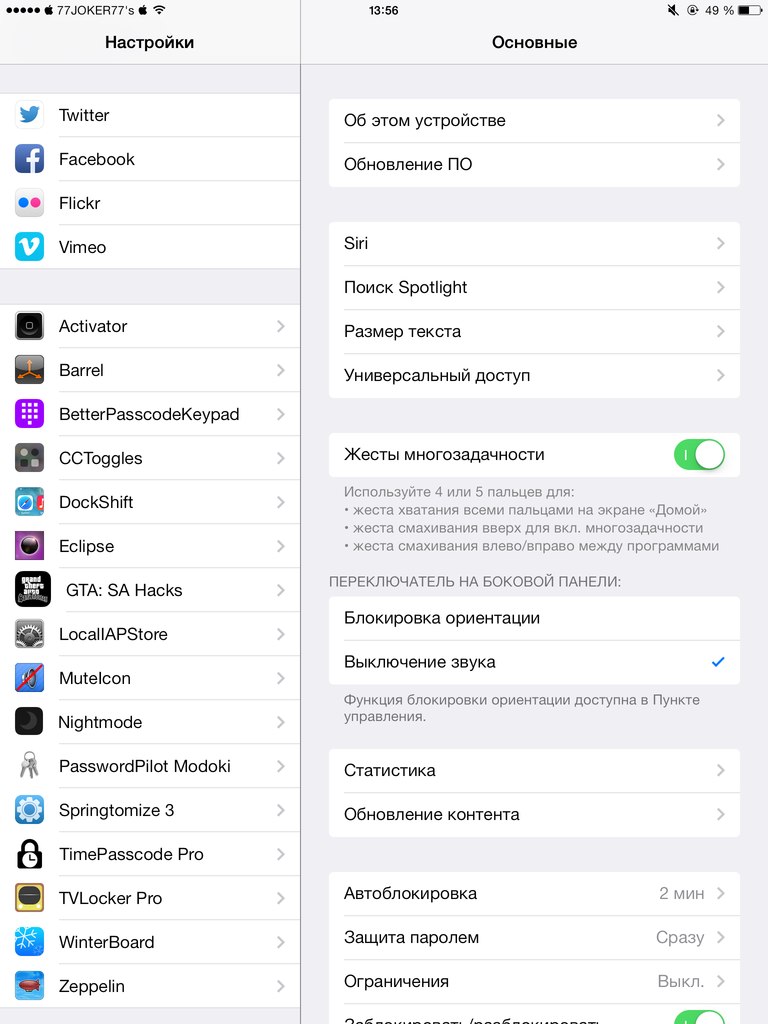Image resolution: width=768 pixels, height=1024 pixels.
Task: Open Siri settings
Action: pyautogui.click(x=534, y=243)
